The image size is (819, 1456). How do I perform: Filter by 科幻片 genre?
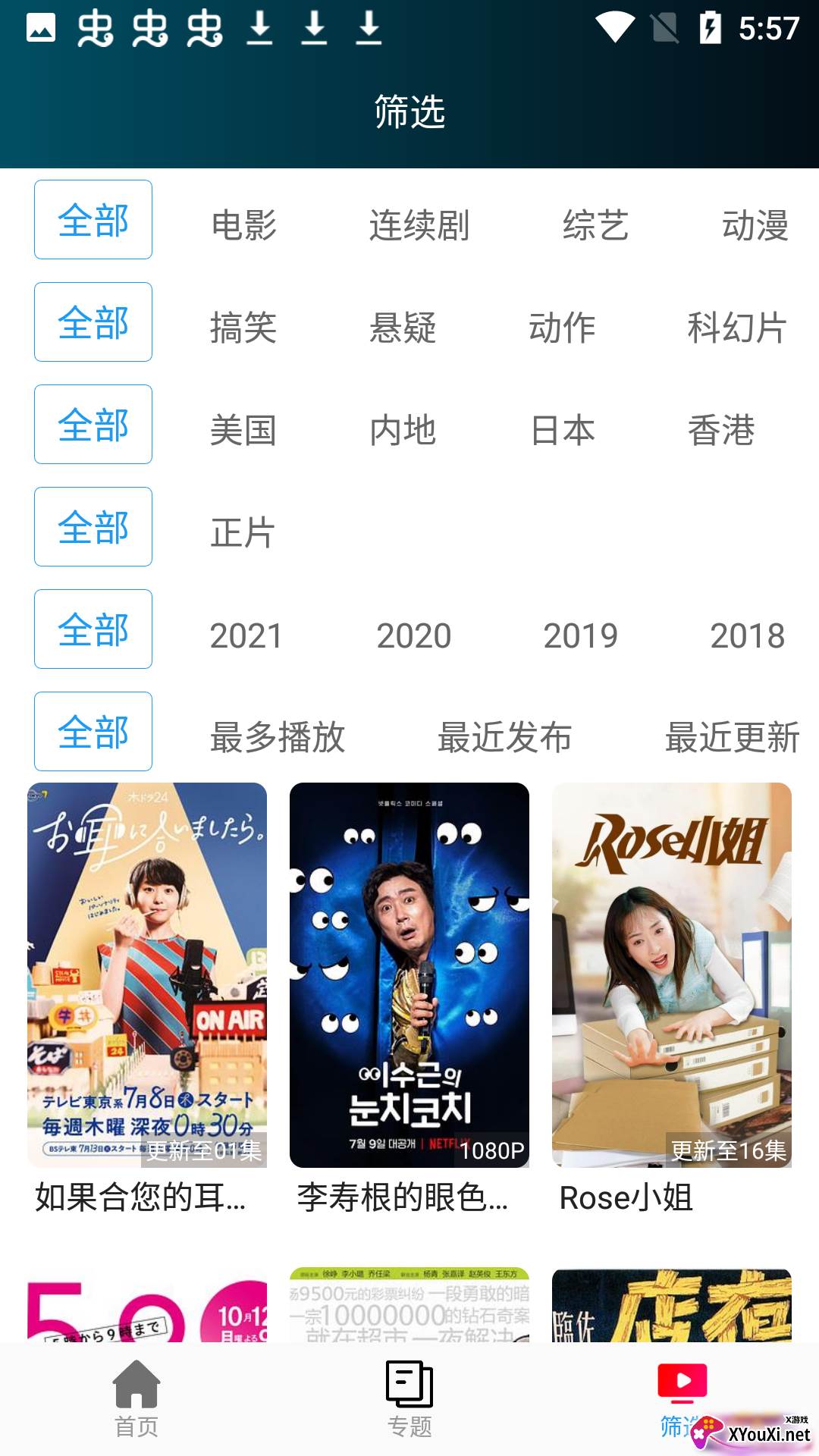(x=736, y=328)
